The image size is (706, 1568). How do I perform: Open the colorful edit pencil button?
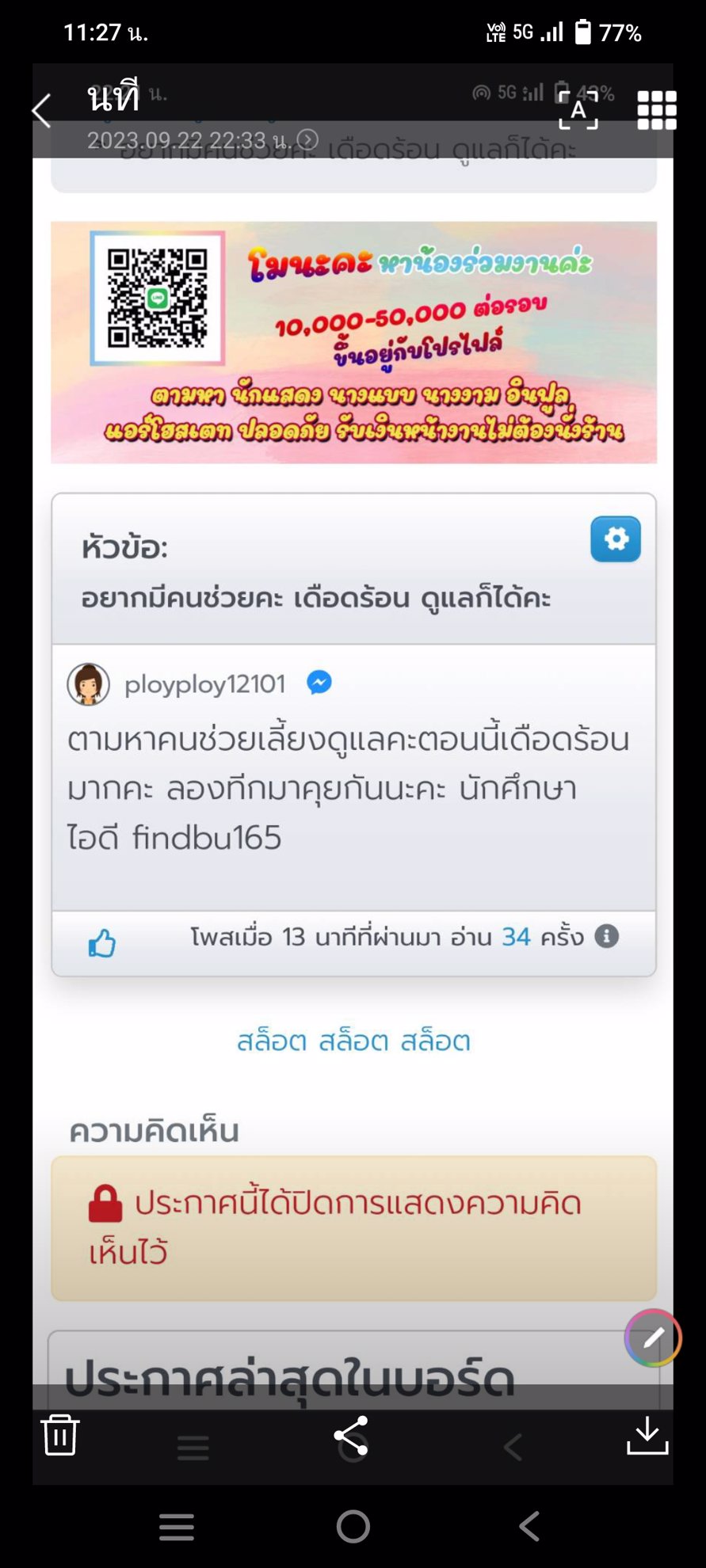[x=653, y=1338]
